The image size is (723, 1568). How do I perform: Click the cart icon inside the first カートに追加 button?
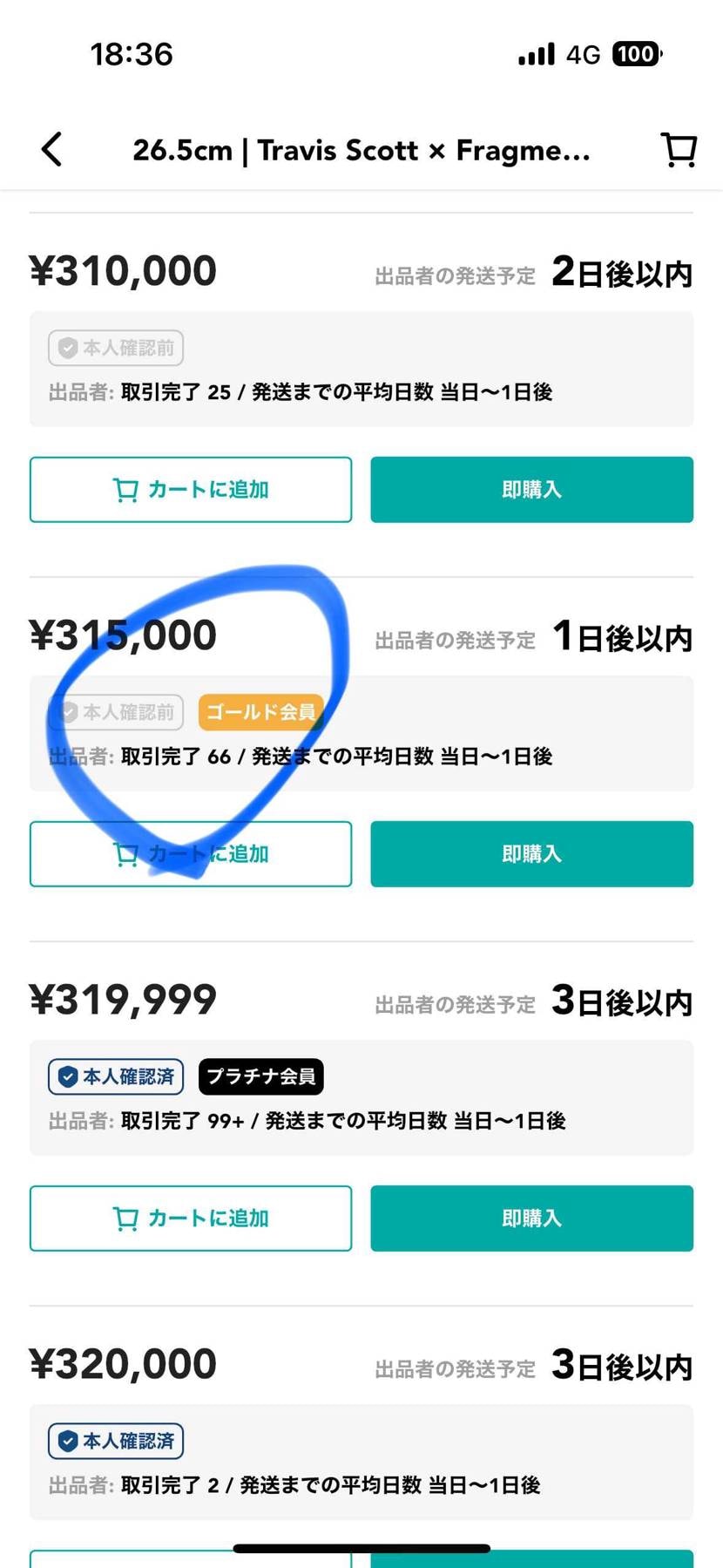(125, 490)
